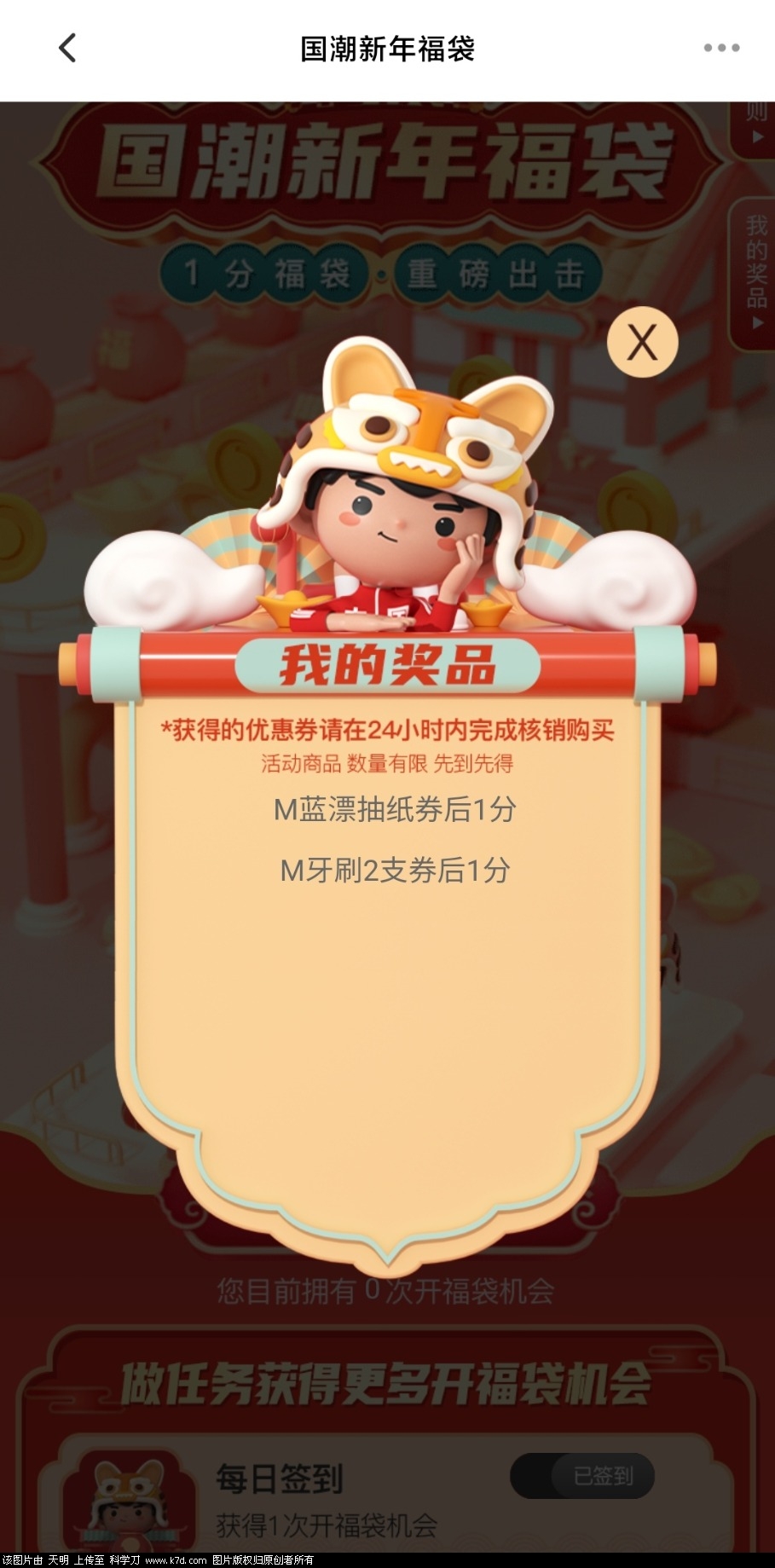This screenshot has height=1568, width=775.
Task: Open the 我的奖品 side tab
Action: [755, 273]
